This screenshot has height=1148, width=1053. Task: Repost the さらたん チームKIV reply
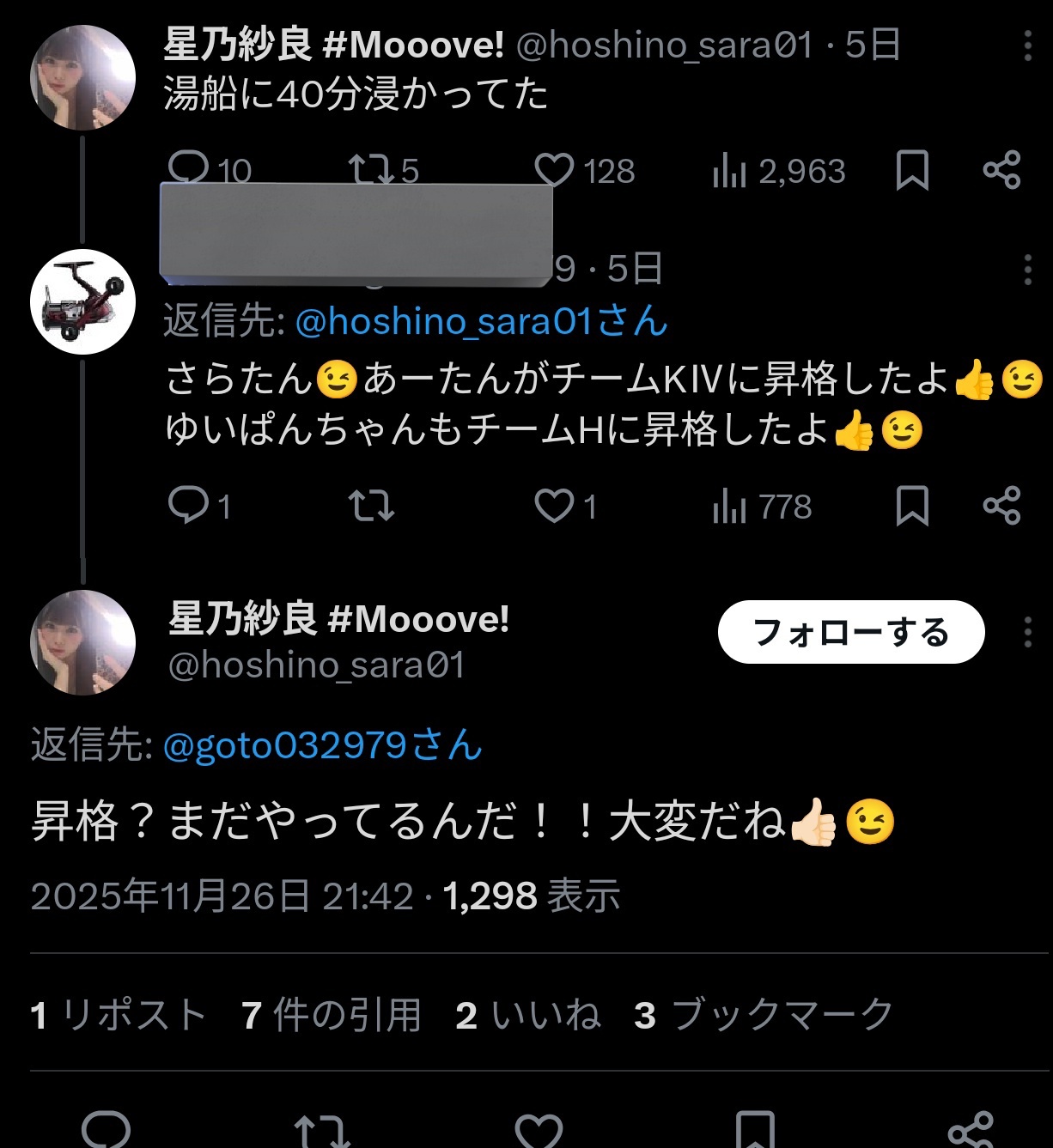coord(372,507)
